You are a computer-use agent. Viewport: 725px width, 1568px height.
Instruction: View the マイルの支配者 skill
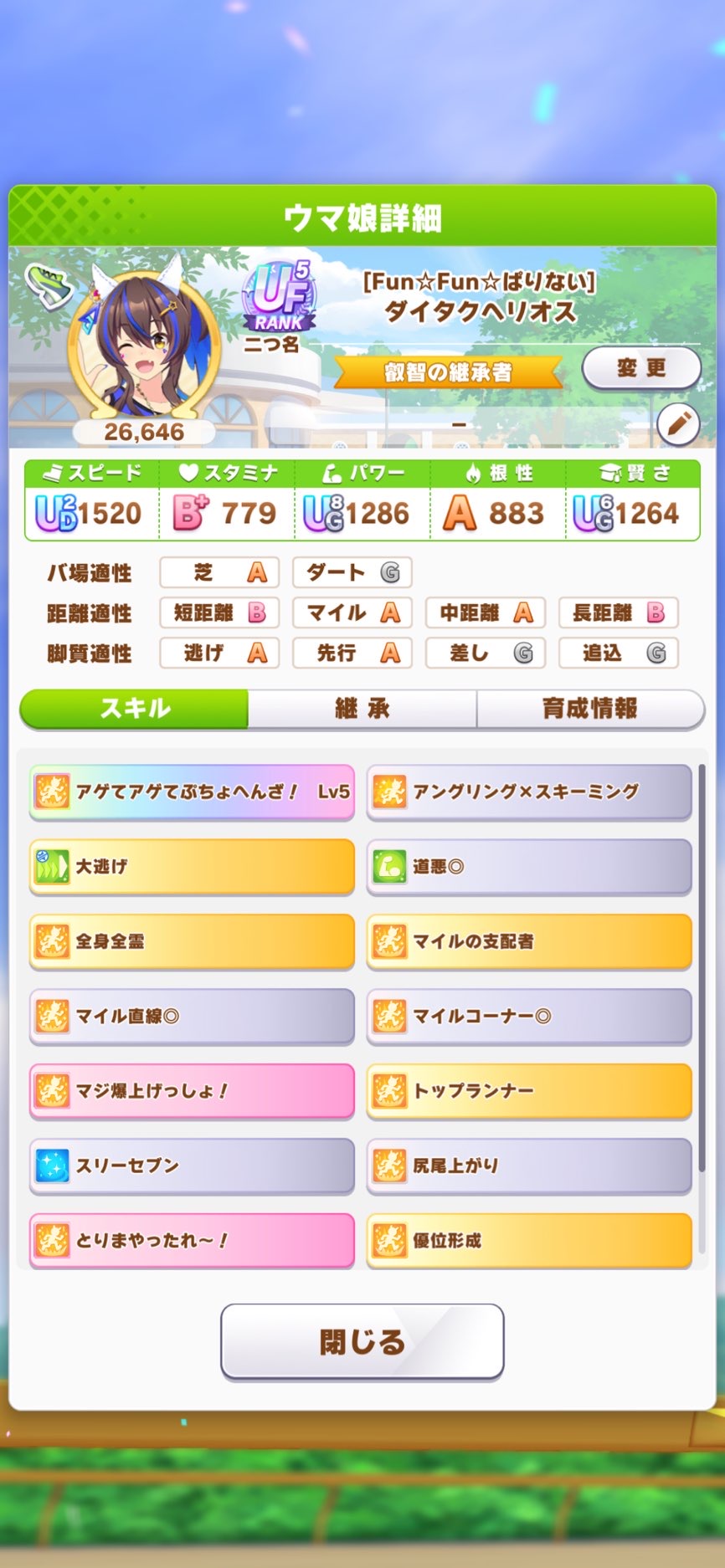(528, 941)
